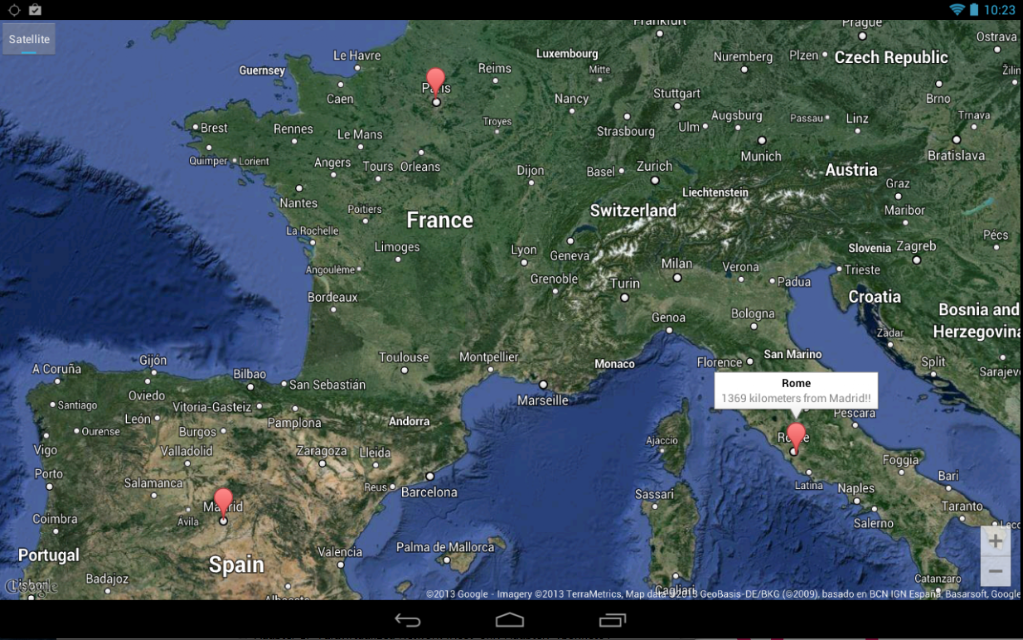
Task: Open the recent apps overview
Action: [x=613, y=620]
